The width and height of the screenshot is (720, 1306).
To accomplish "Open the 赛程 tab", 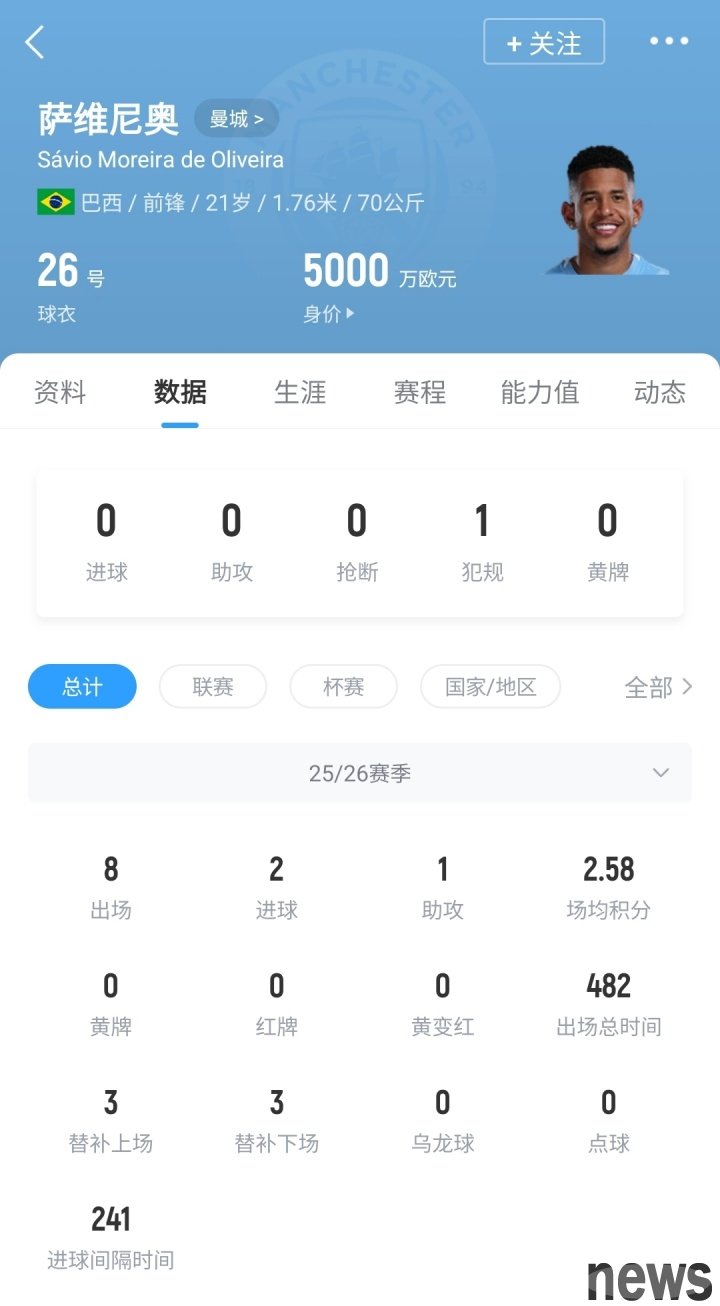I will coord(420,392).
